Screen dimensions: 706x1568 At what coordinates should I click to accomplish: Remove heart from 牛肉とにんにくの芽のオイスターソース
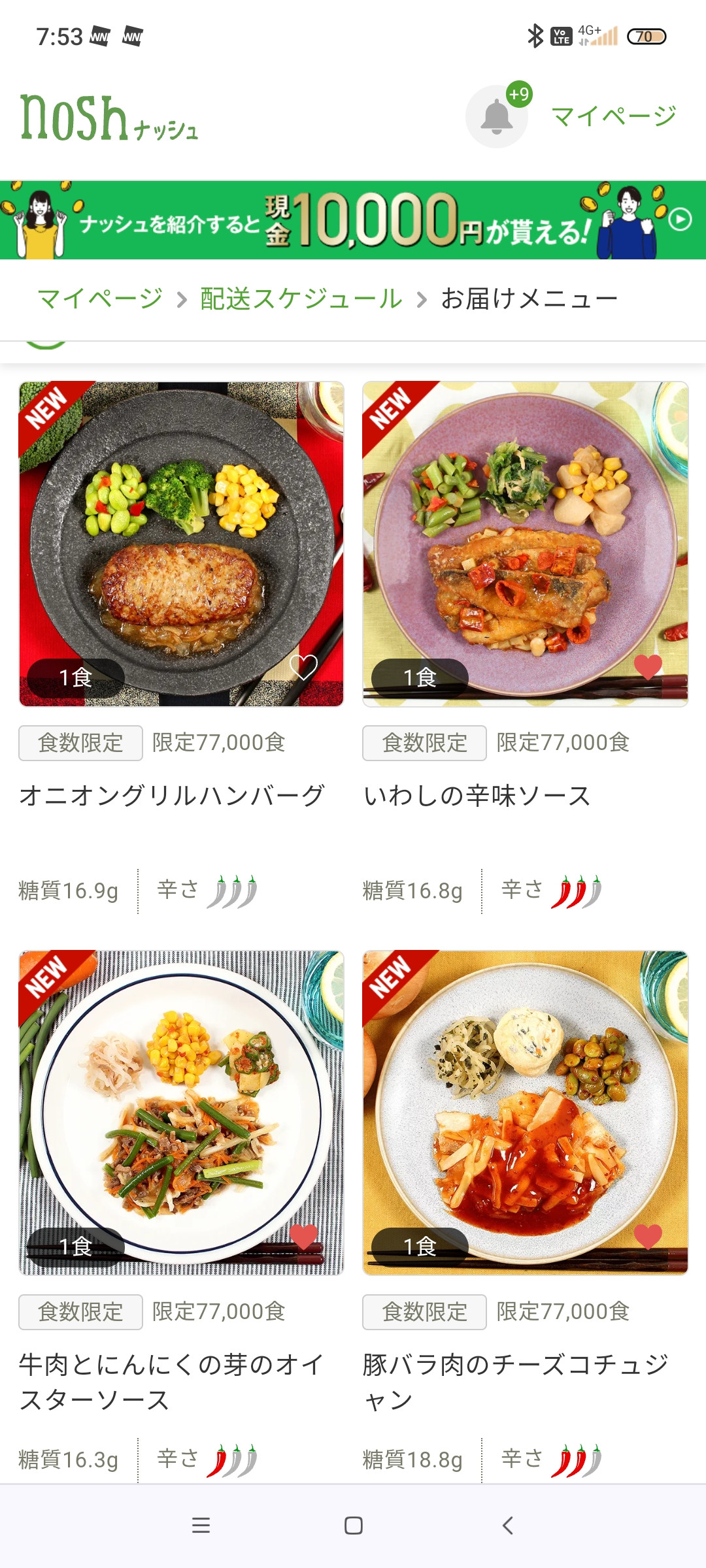click(x=303, y=1236)
